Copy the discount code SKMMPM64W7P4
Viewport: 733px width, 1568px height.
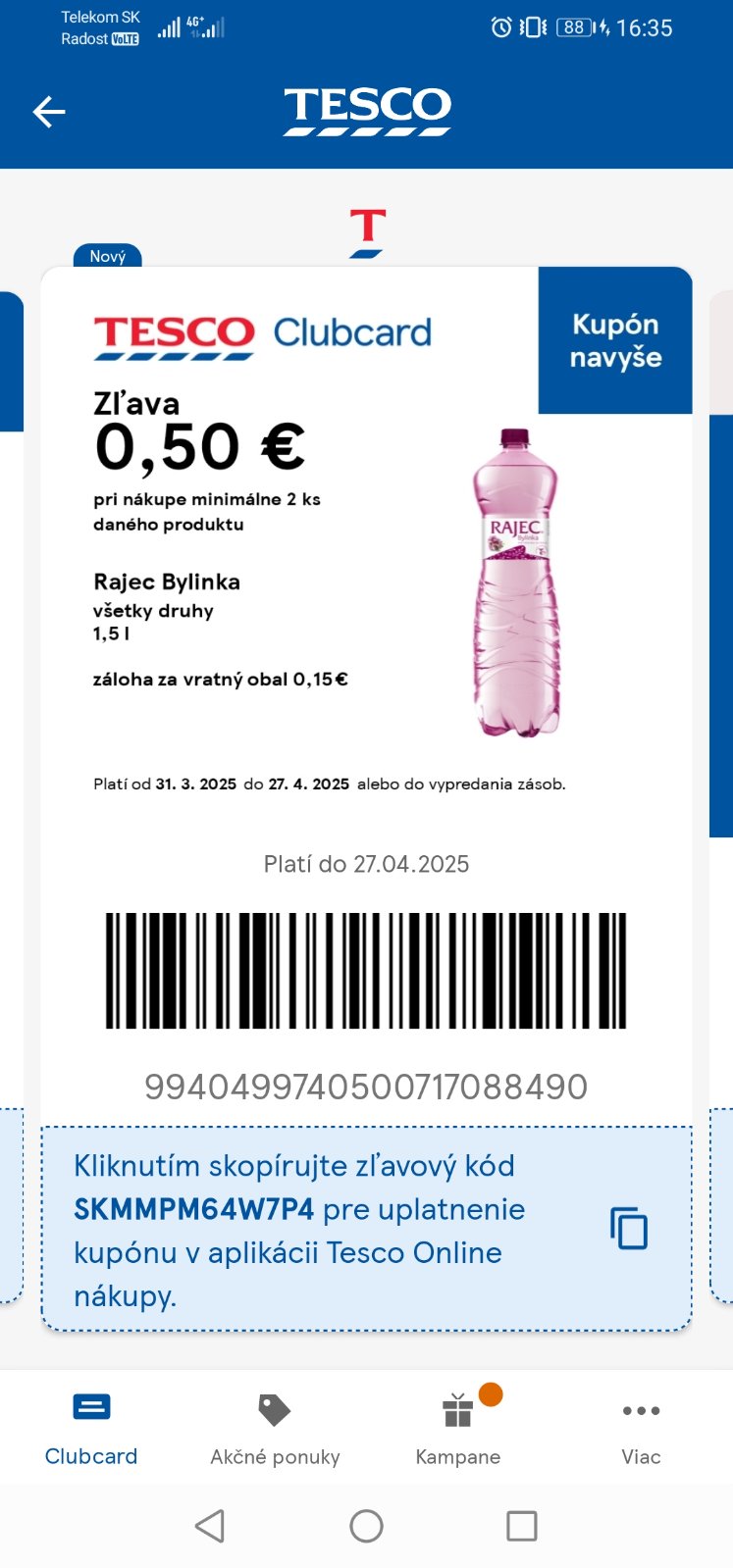(x=629, y=1229)
